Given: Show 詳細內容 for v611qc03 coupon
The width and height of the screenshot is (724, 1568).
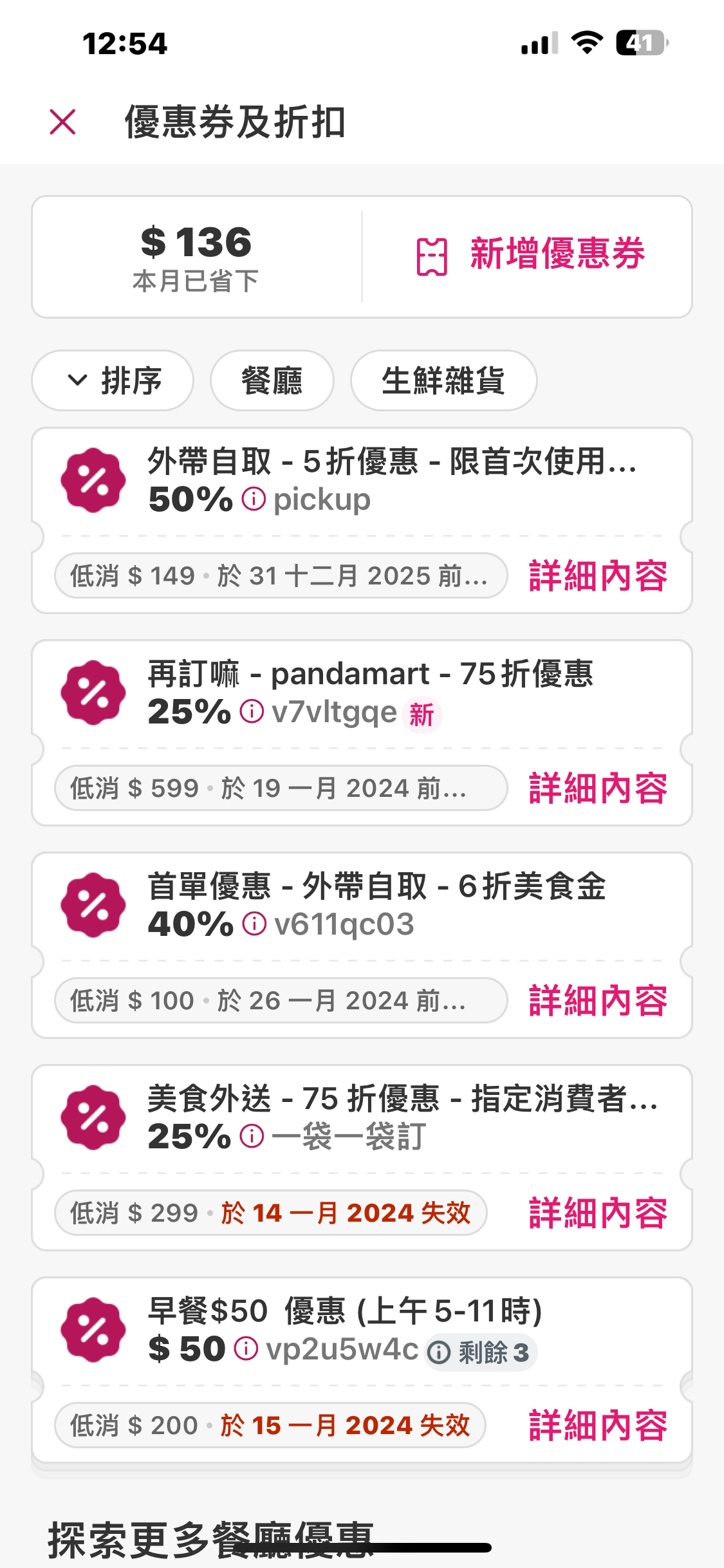Looking at the screenshot, I should (598, 1000).
